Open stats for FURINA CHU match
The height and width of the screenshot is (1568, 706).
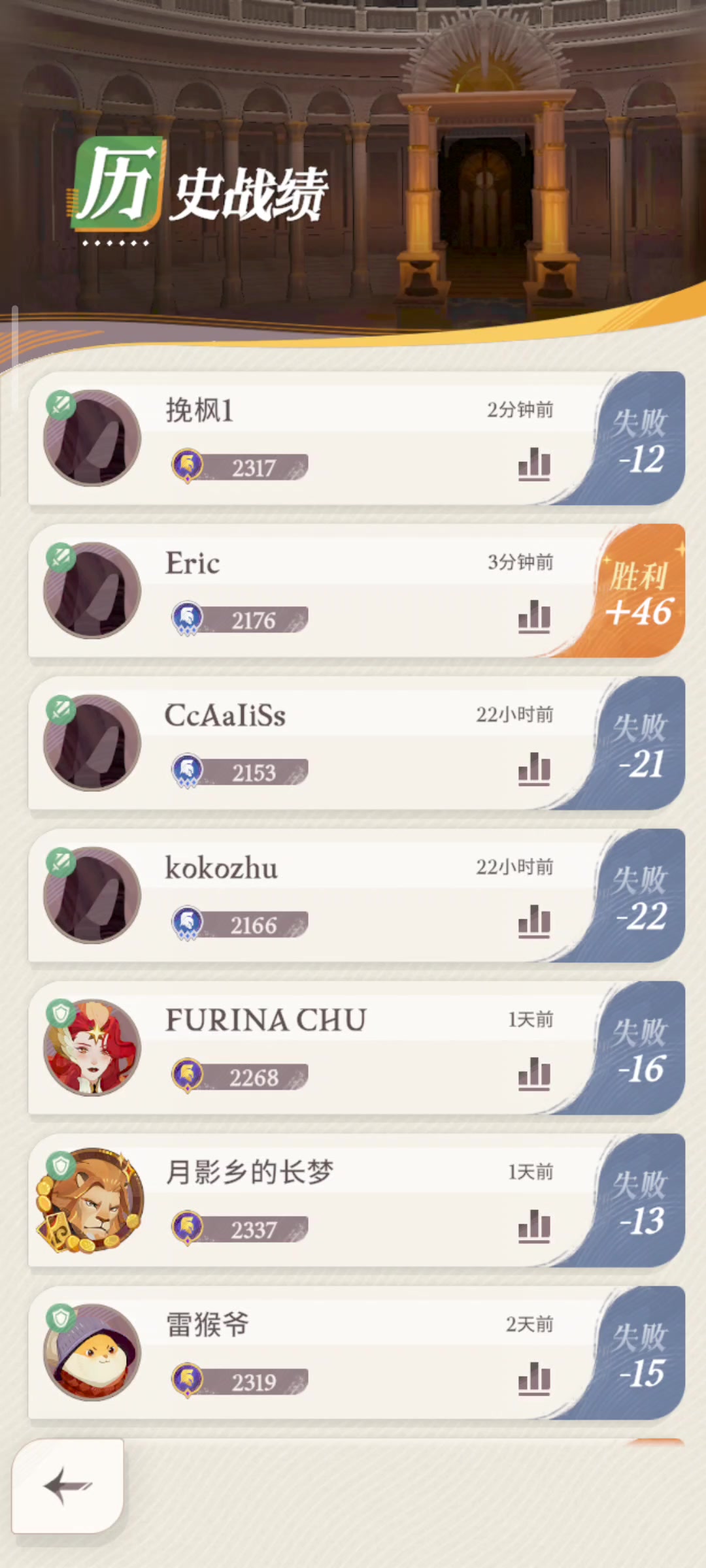click(x=534, y=1074)
